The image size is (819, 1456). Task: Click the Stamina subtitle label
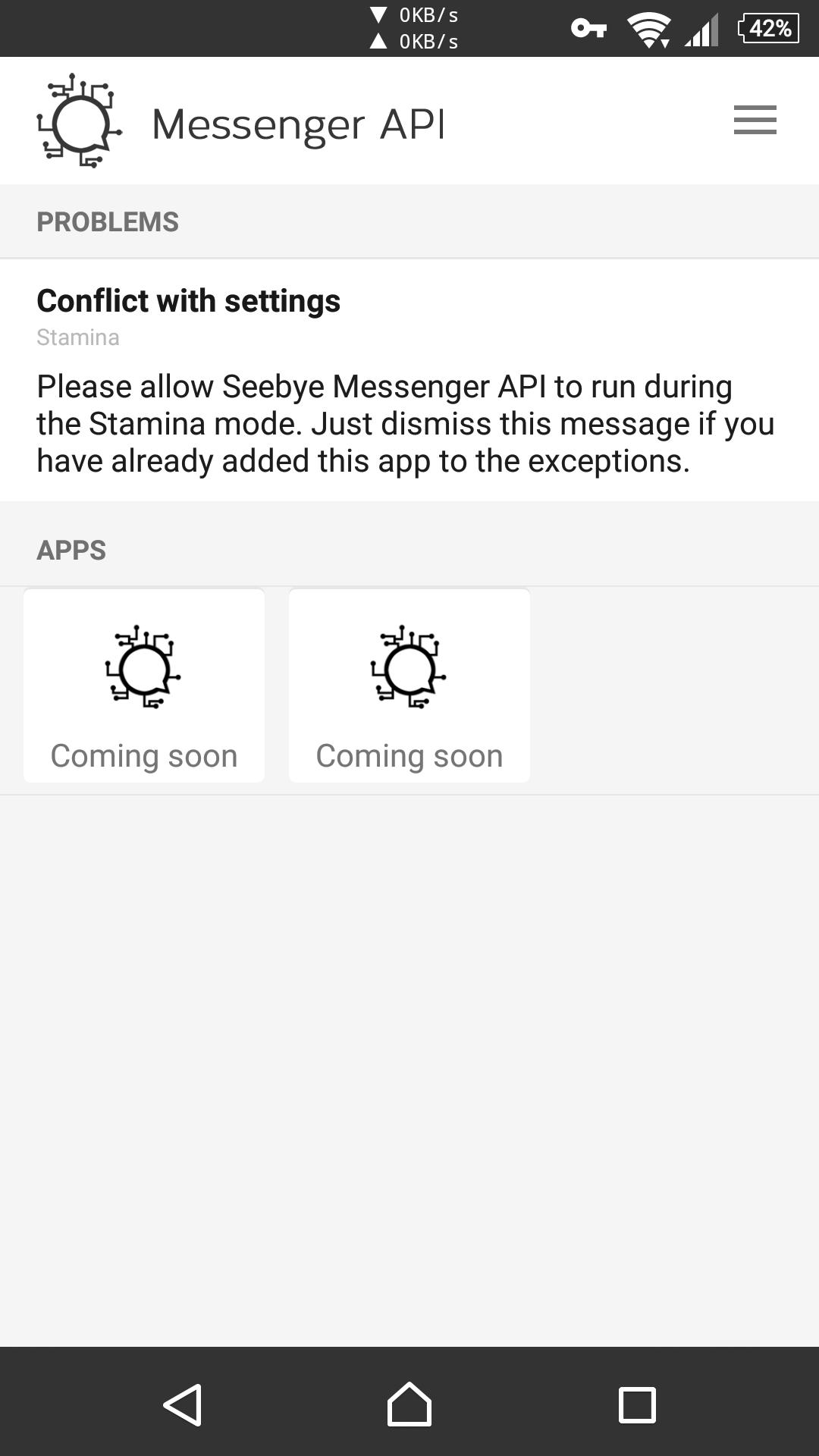pos(78,337)
